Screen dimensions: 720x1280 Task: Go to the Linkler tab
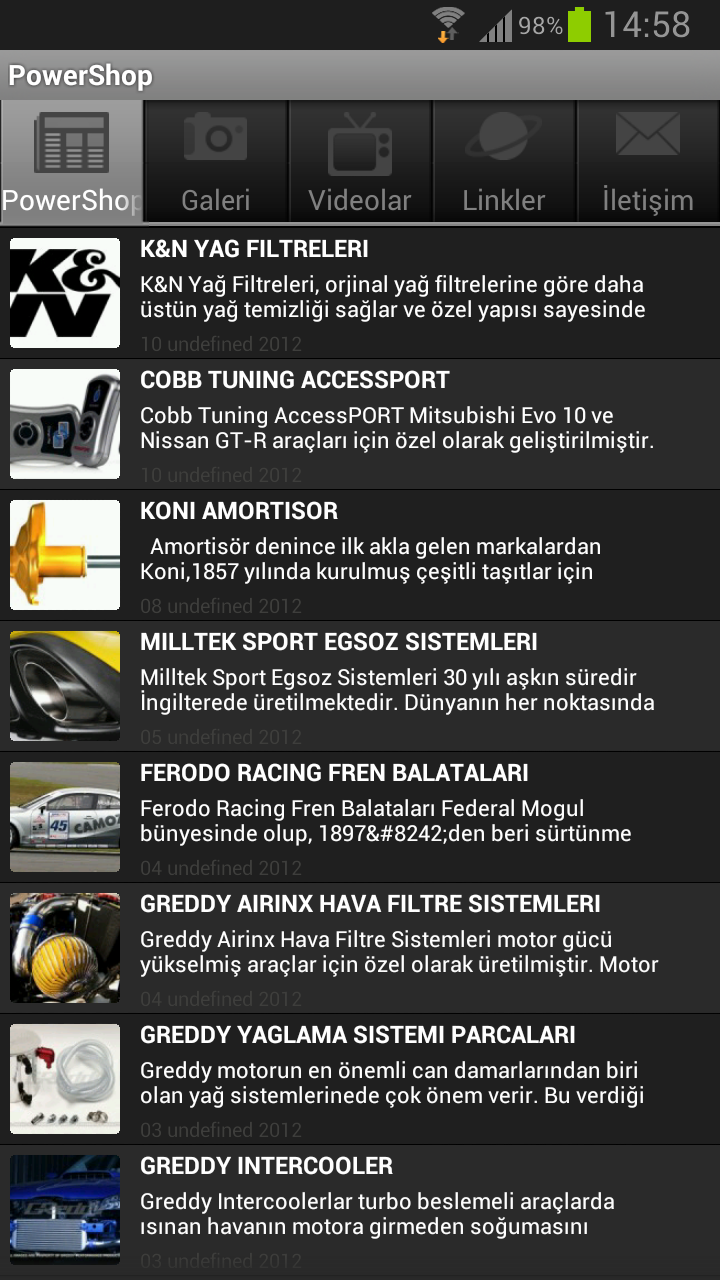coord(504,162)
